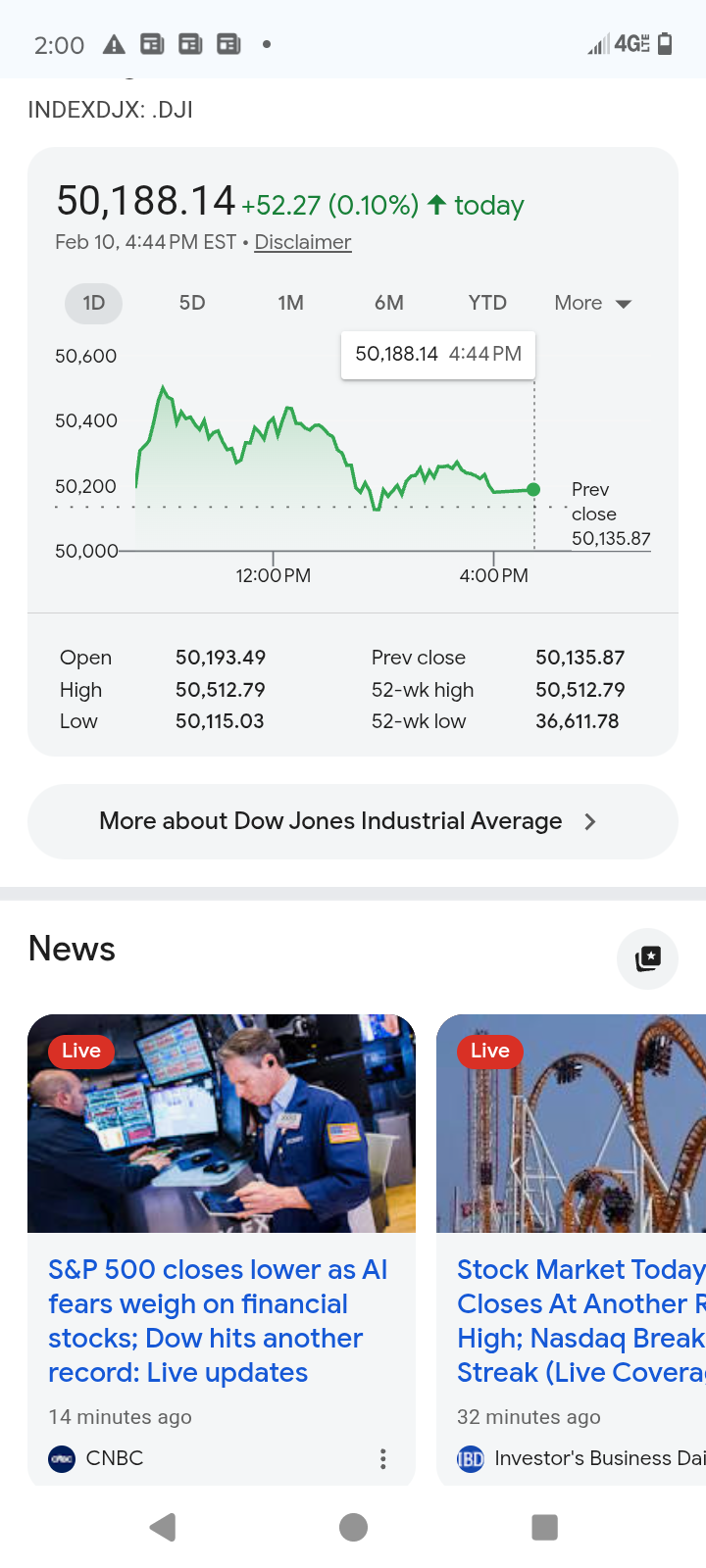Open the Disclaimer link

(x=302, y=242)
